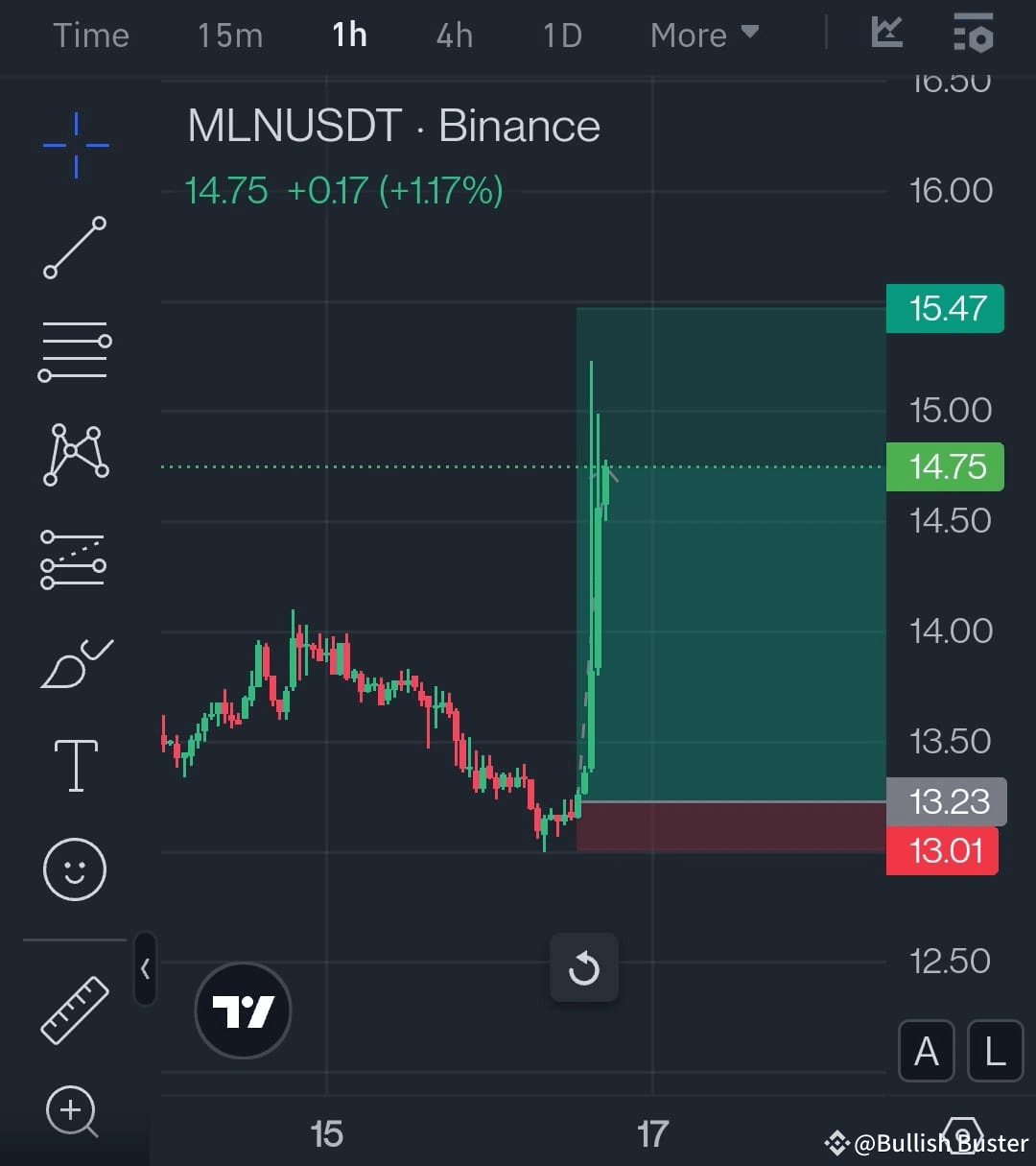
Task: Select the XABCD pattern tool
Action: [x=74, y=456]
